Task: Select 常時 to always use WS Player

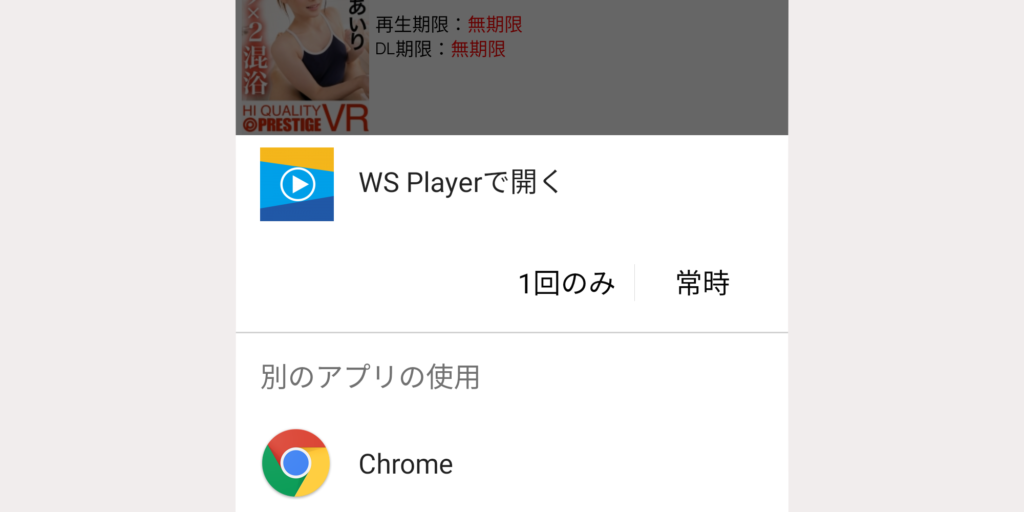Action: coord(703,284)
